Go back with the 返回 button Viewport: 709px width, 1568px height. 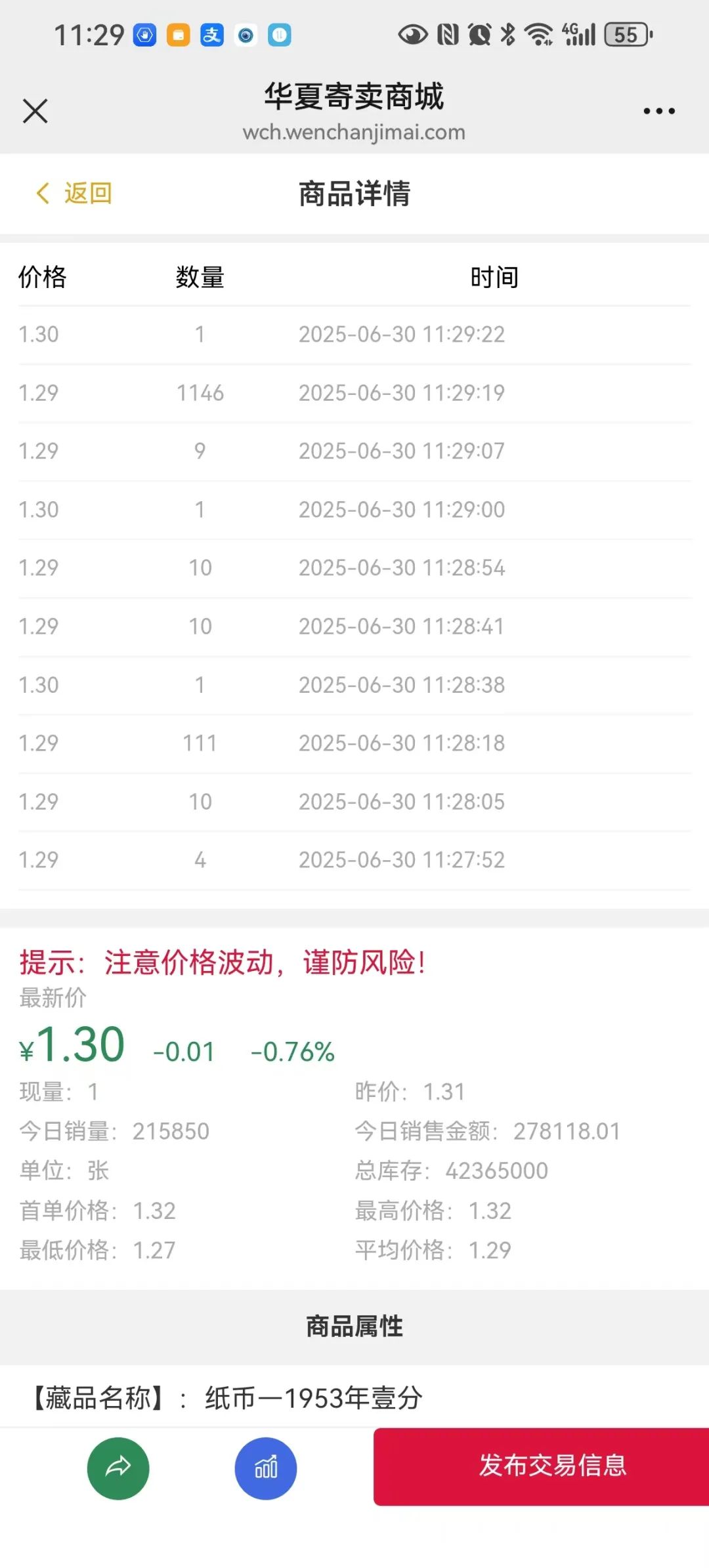coord(74,193)
